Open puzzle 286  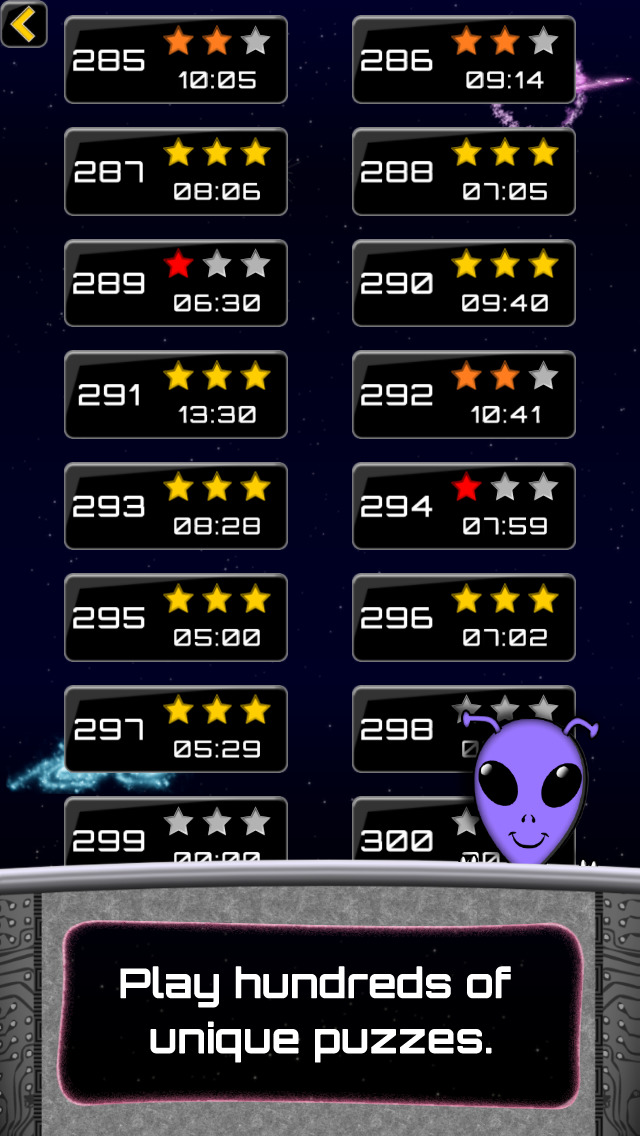pyautogui.click(x=464, y=59)
